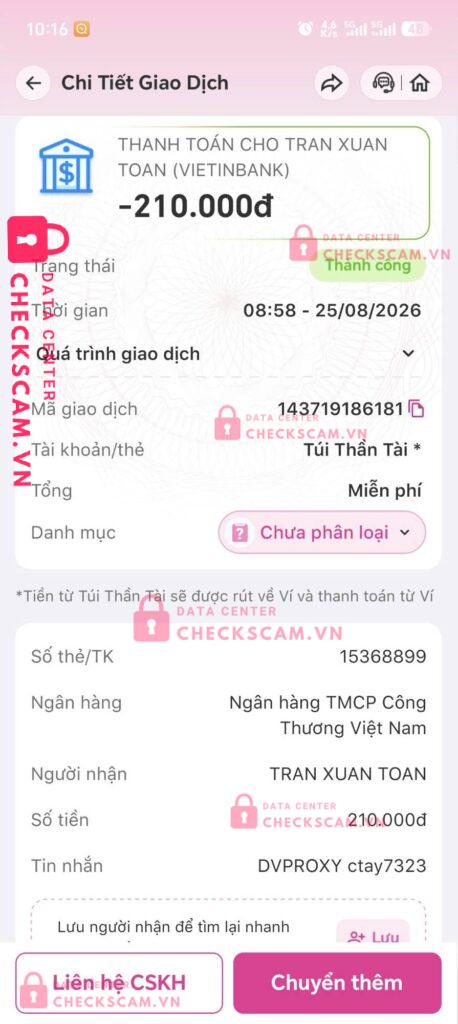Go back from Chi Tiết Giao Dịch
This screenshot has height=1024, width=458.
click(33, 83)
